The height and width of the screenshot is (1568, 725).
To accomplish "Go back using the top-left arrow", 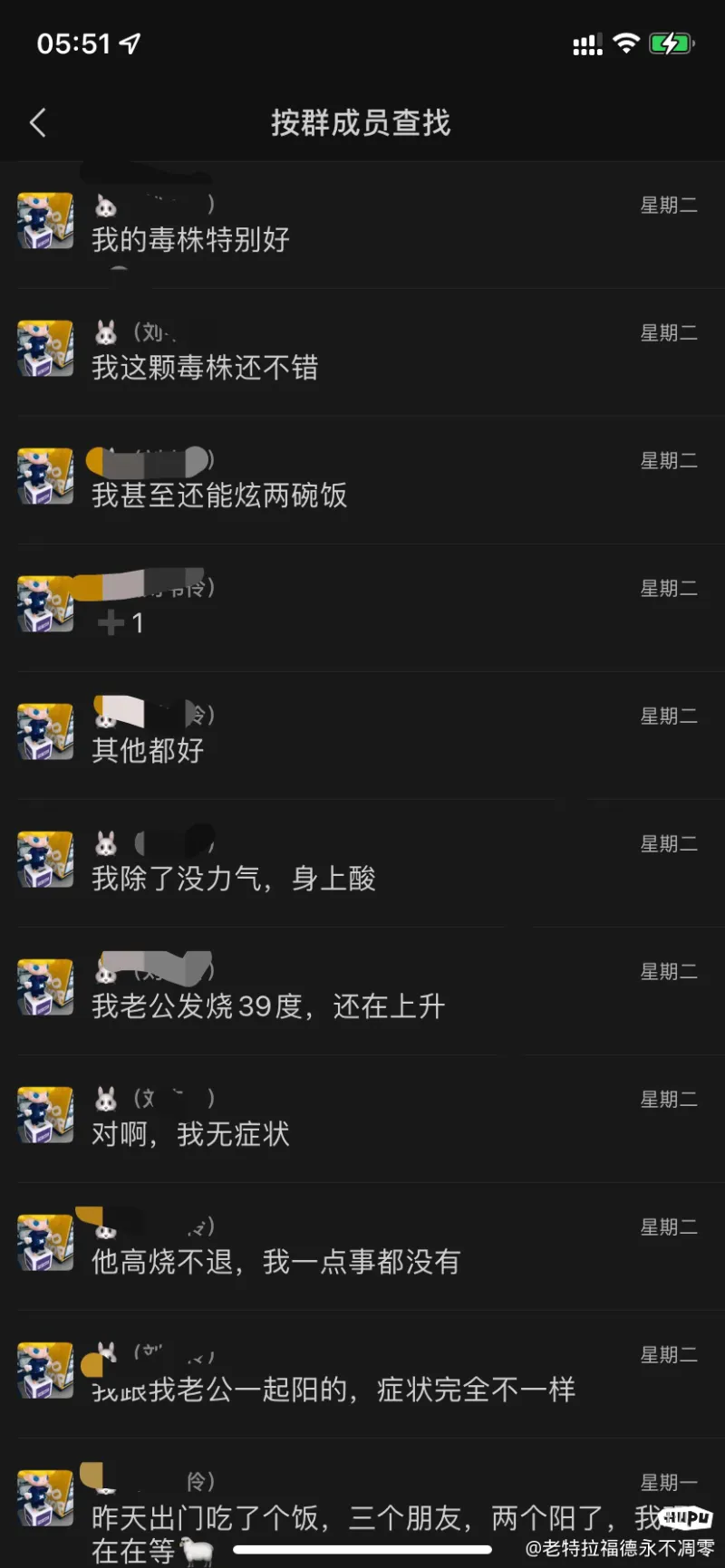I will 38,123.
